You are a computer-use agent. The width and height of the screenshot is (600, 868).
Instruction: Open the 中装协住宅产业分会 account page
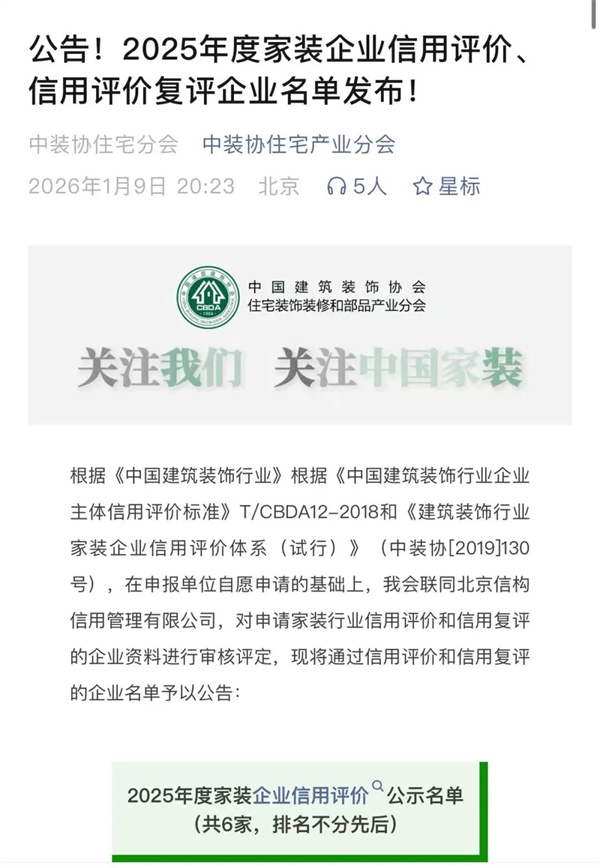tap(298, 144)
